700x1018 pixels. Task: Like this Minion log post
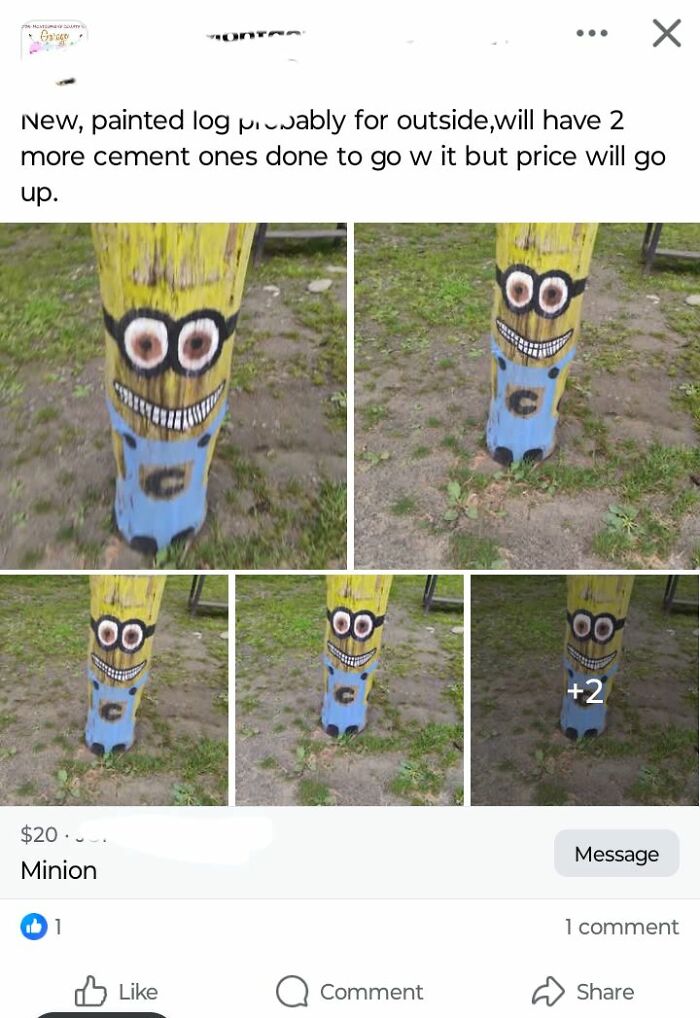117,991
